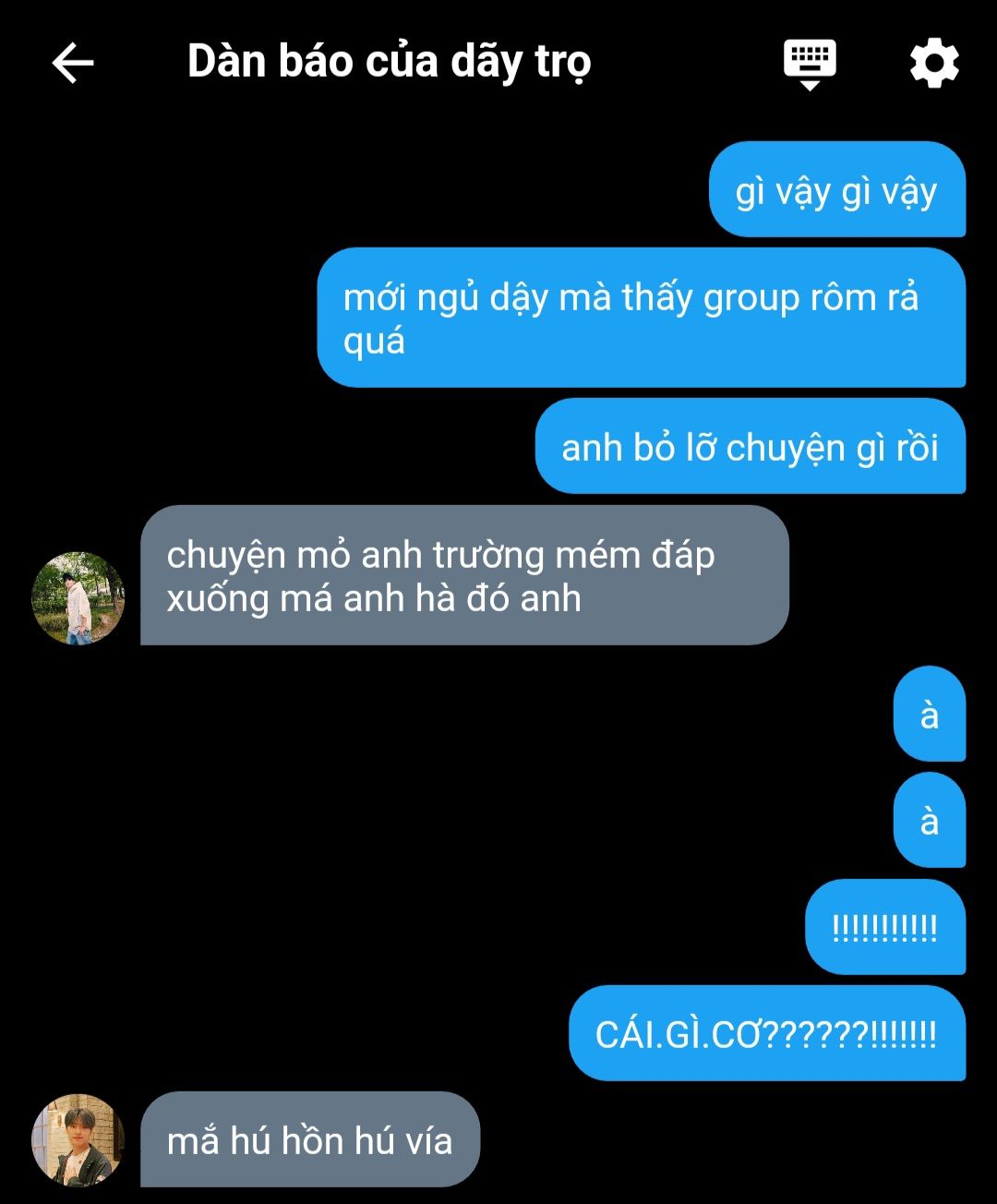Go back using the top-left arrow
Image resolution: width=997 pixels, height=1204 pixels.
coord(73,63)
